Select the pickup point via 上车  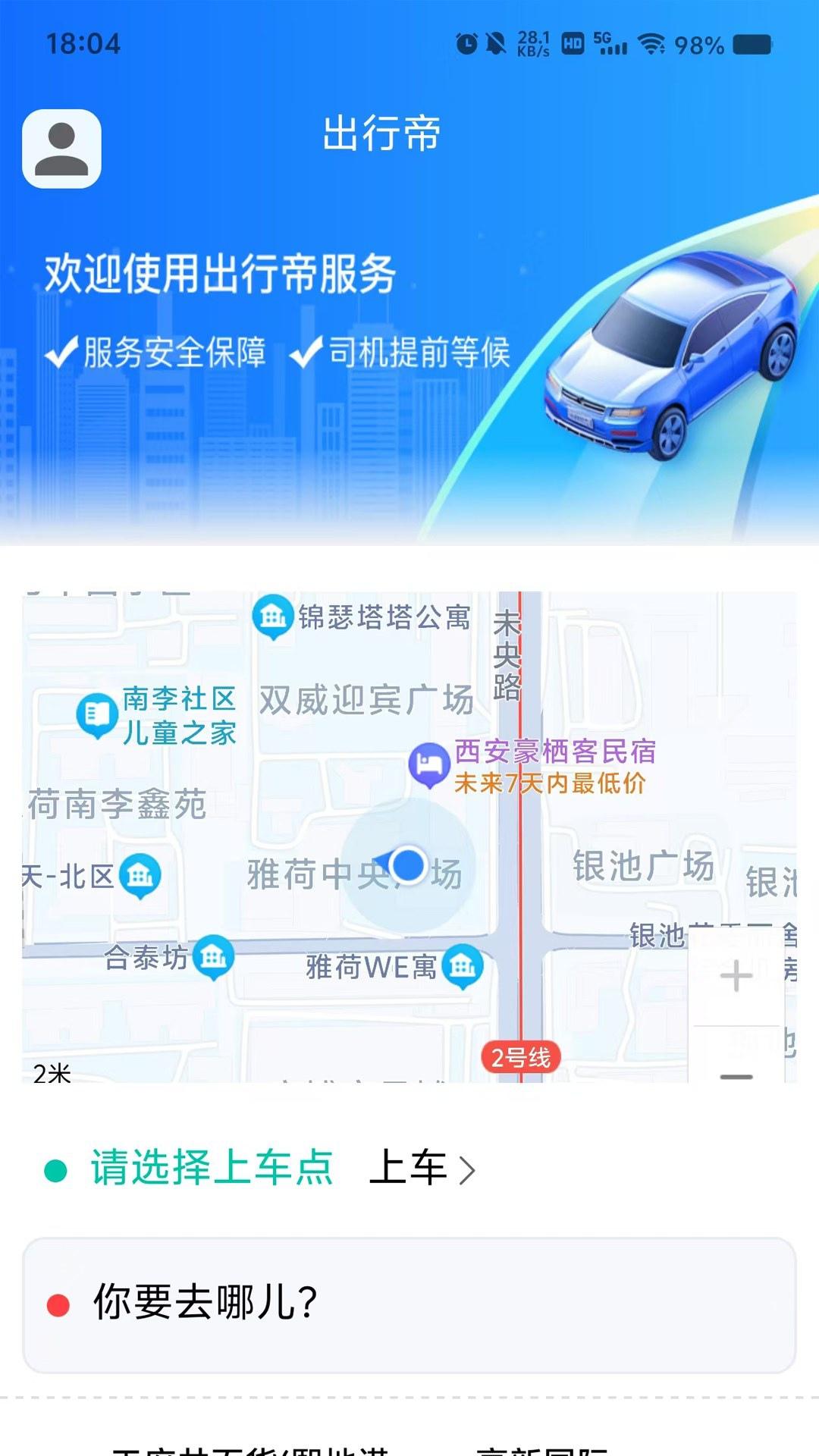(422, 1169)
